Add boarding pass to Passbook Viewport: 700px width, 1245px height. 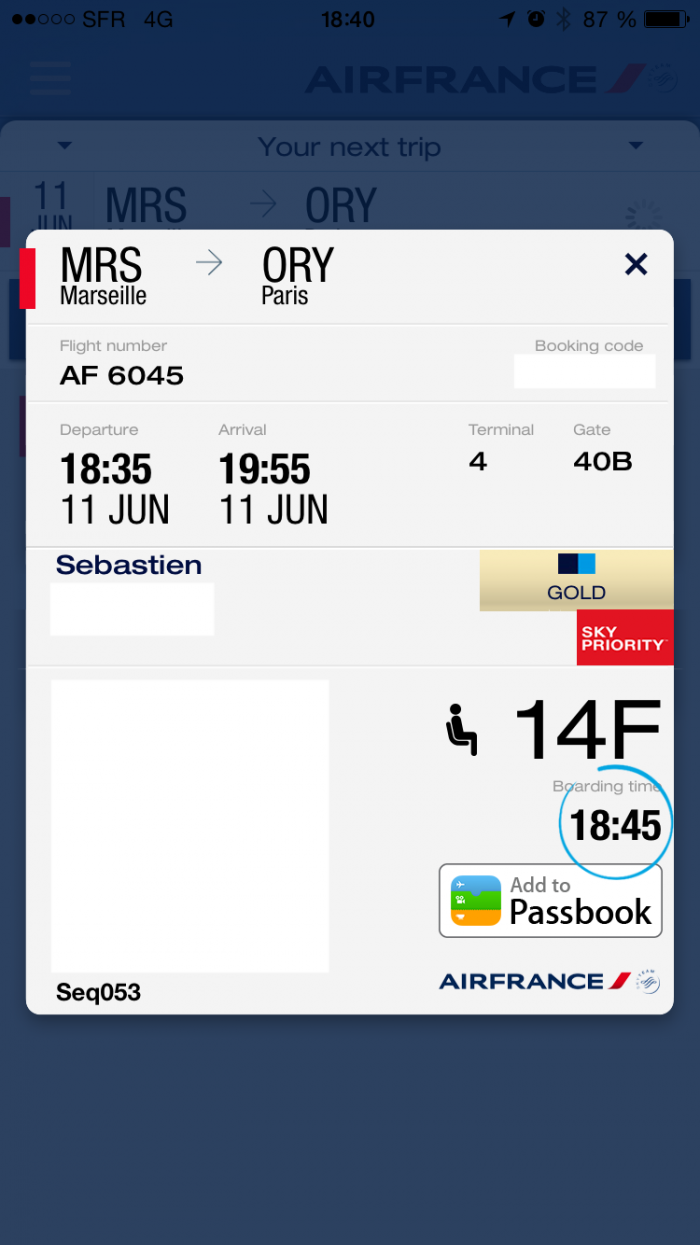[550, 900]
